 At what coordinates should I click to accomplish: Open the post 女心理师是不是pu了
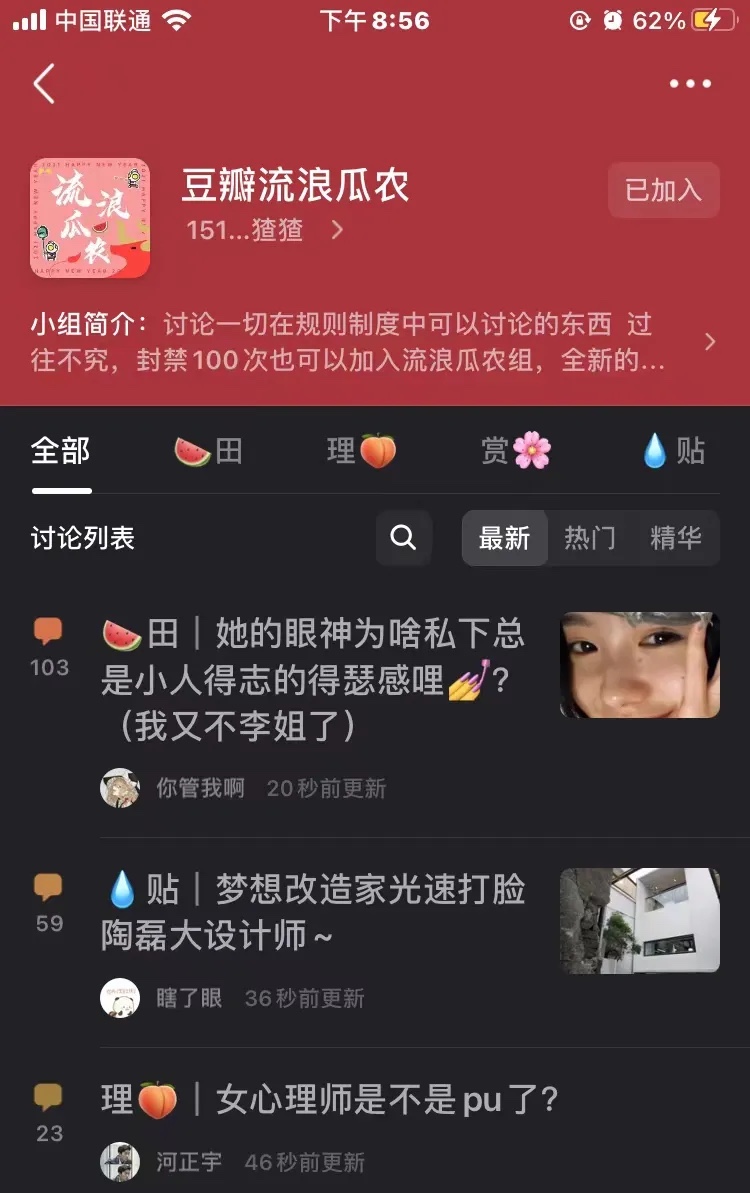(x=330, y=1100)
